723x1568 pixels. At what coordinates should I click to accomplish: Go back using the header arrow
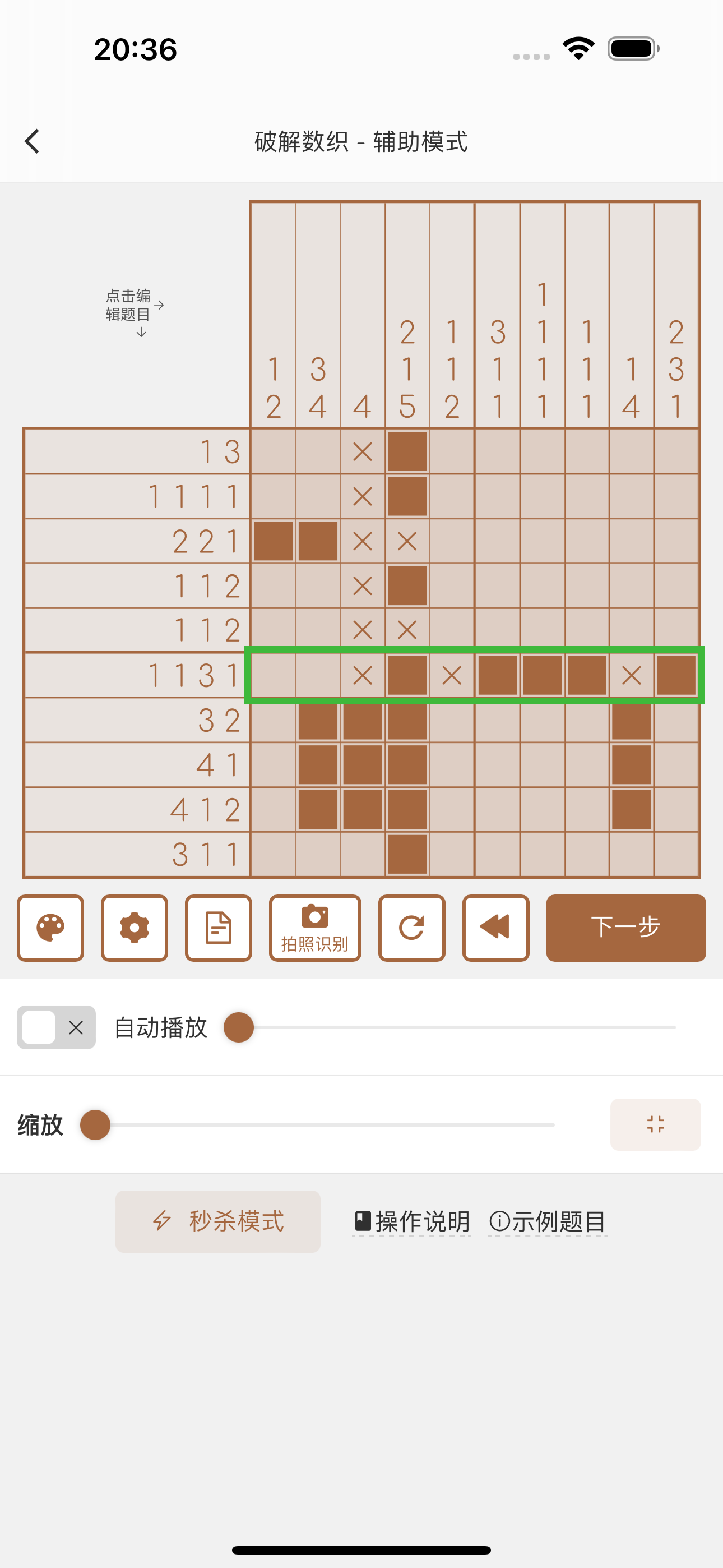click(31, 141)
